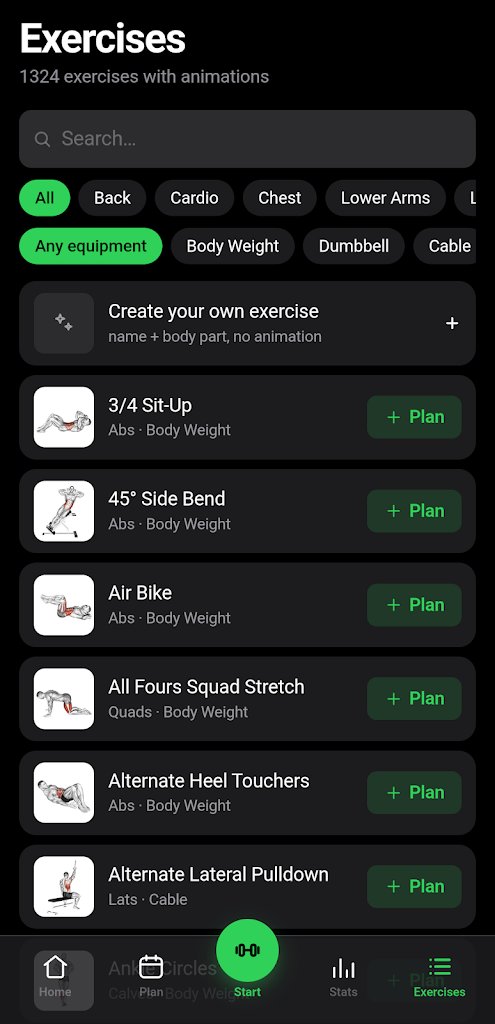This screenshot has width=495, height=1024.
Task: Start a workout with the Start button
Action: click(248, 950)
